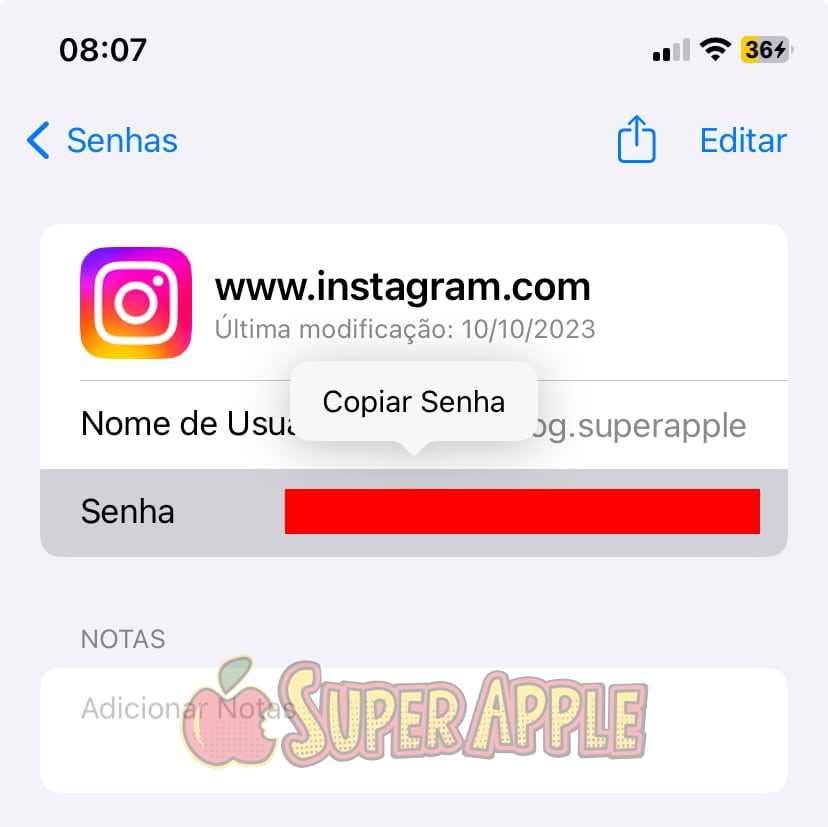Go back to Senhas list
Screen dimensions: 828x827
(x=102, y=141)
